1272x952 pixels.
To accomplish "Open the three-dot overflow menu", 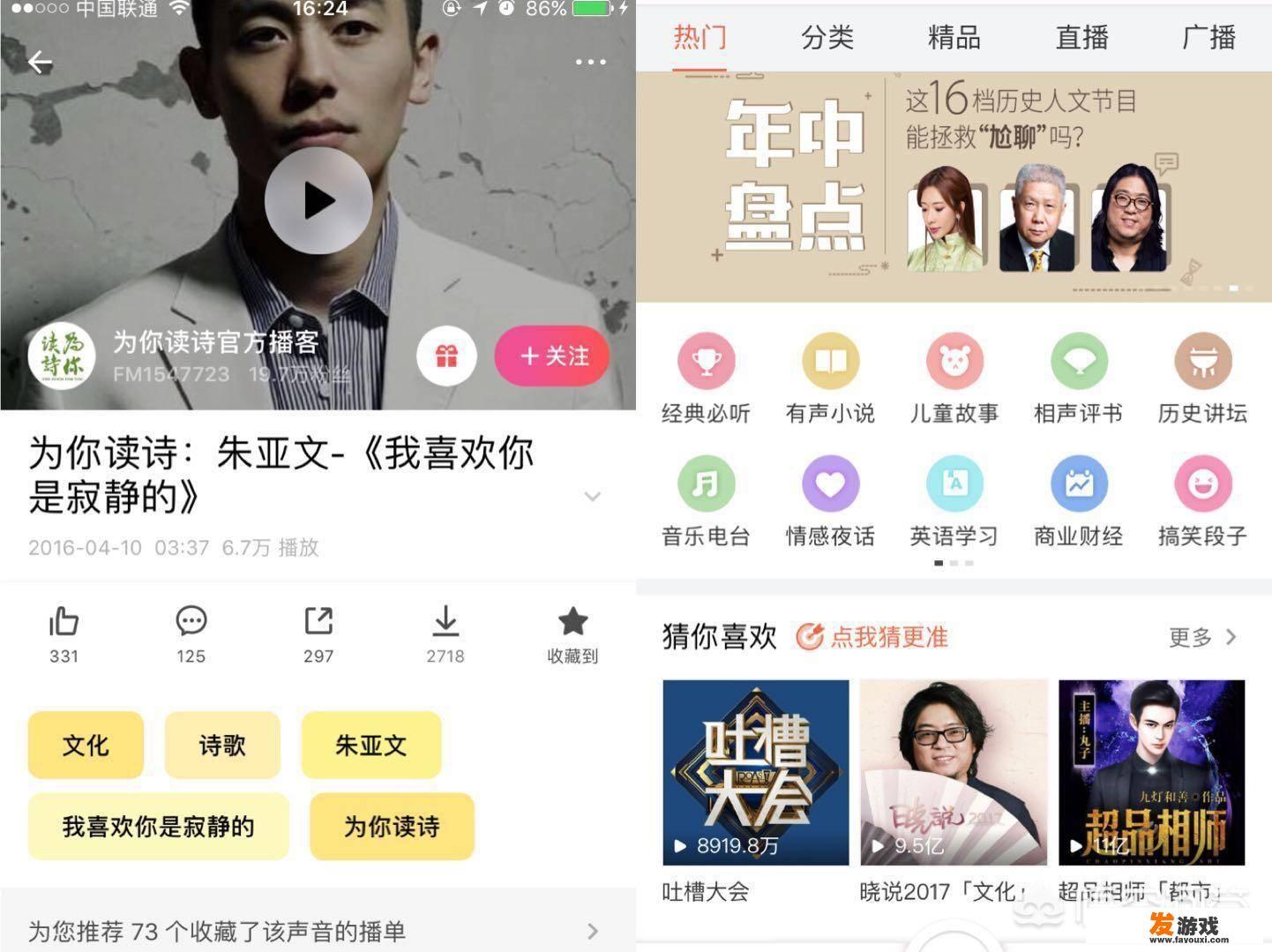I will (x=590, y=62).
